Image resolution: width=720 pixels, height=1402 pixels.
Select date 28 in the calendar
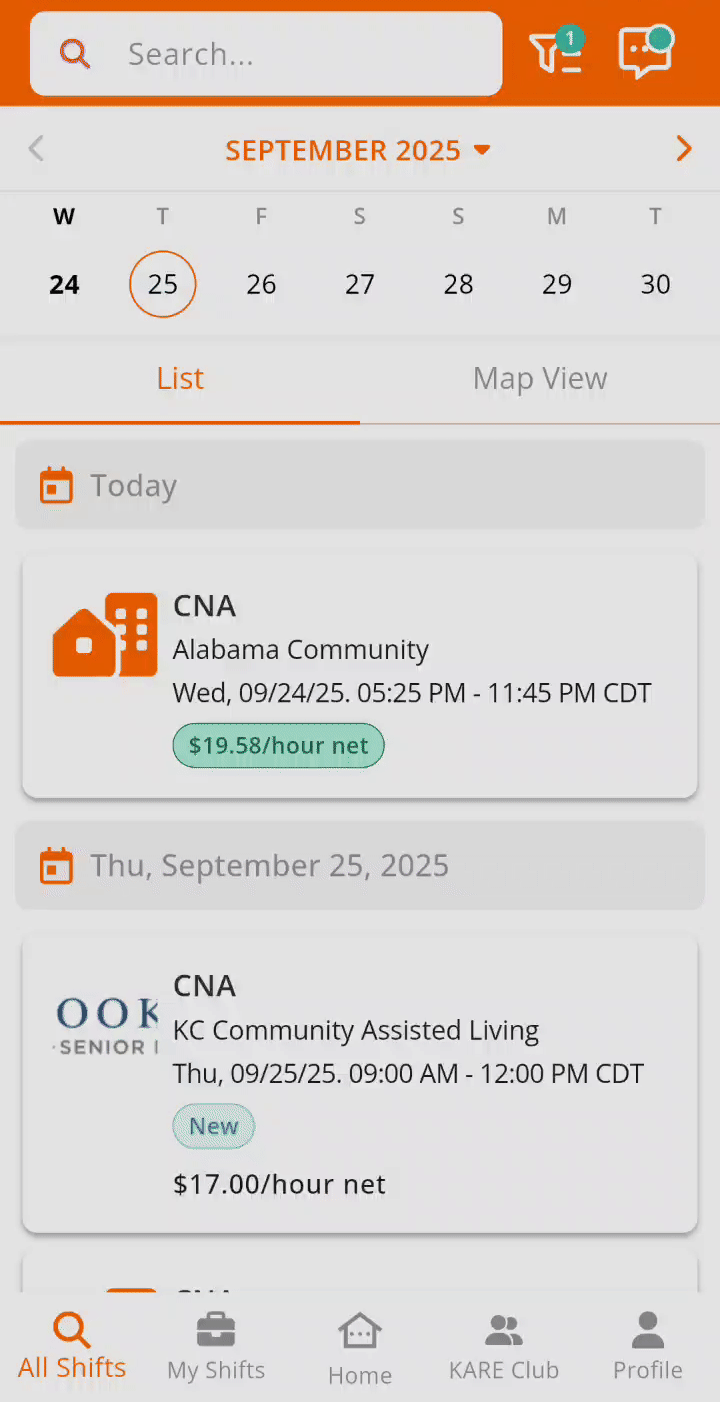(x=458, y=285)
